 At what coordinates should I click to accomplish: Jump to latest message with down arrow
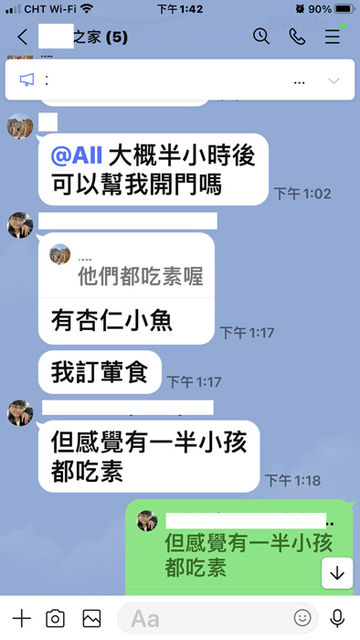coord(337,573)
